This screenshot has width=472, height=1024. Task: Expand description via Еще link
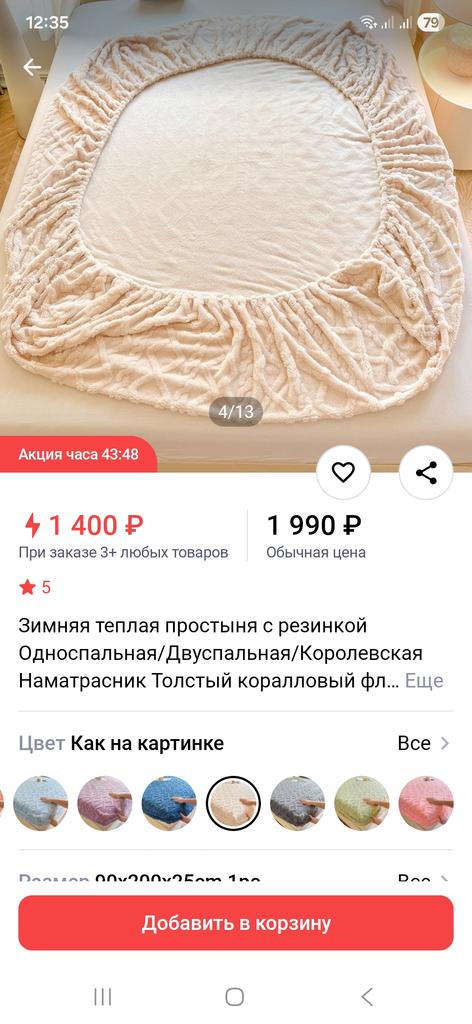tap(424, 680)
